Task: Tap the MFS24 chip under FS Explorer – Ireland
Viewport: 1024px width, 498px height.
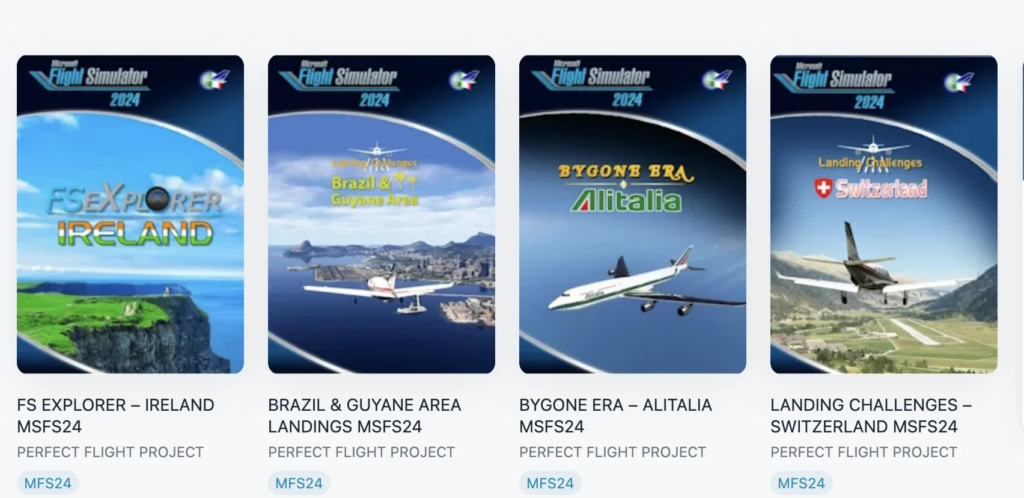Action: [x=48, y=483]
